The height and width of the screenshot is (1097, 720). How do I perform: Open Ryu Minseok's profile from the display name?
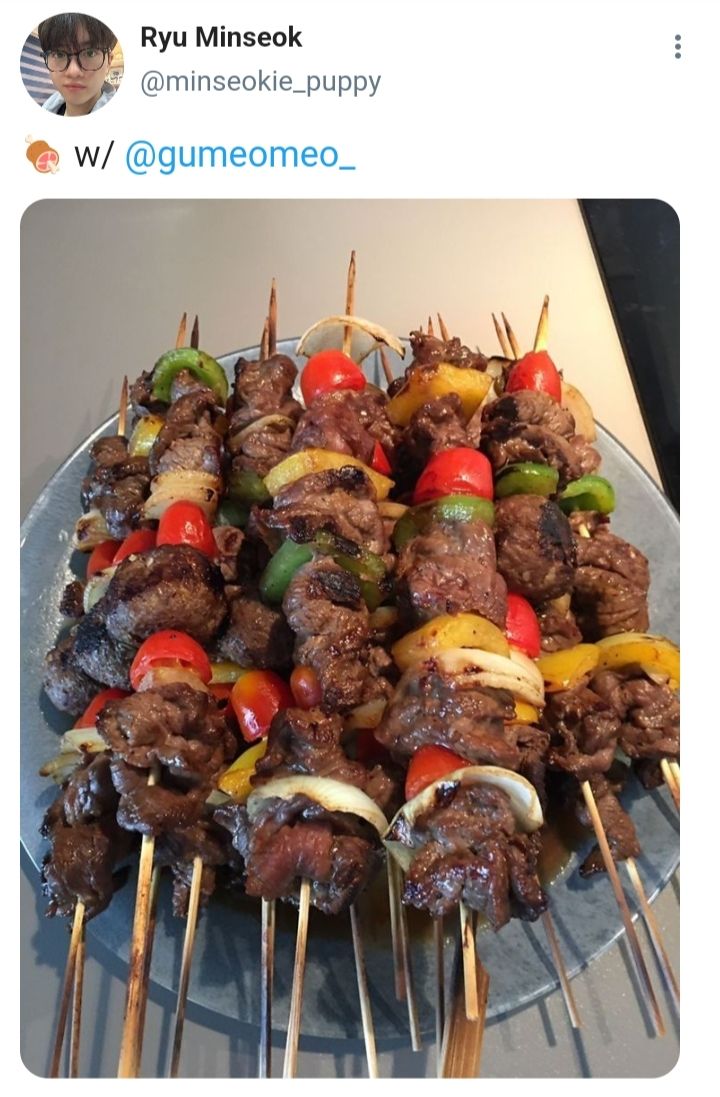click(221, 38)
